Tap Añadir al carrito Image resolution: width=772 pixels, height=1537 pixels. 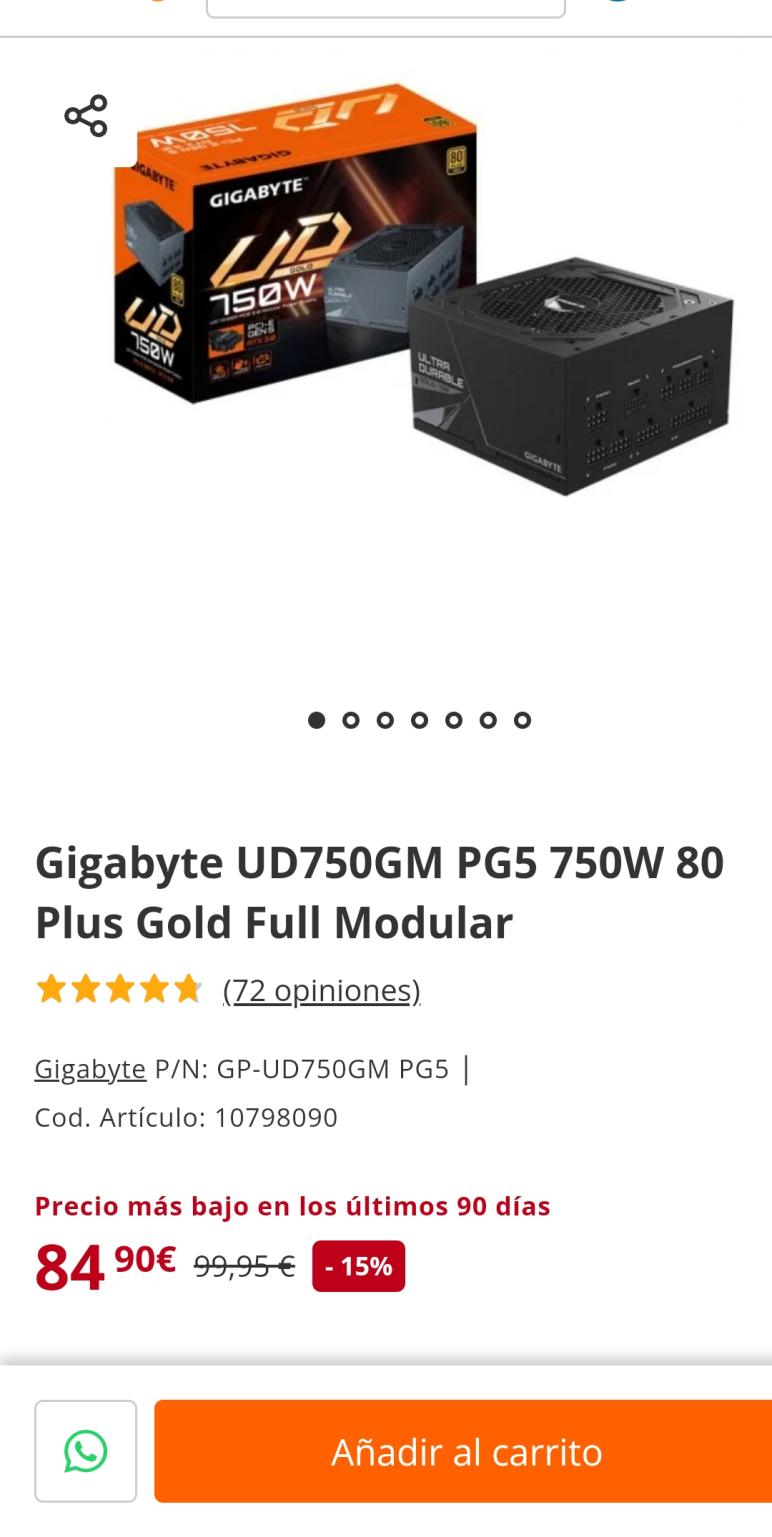coord(466,1451)
